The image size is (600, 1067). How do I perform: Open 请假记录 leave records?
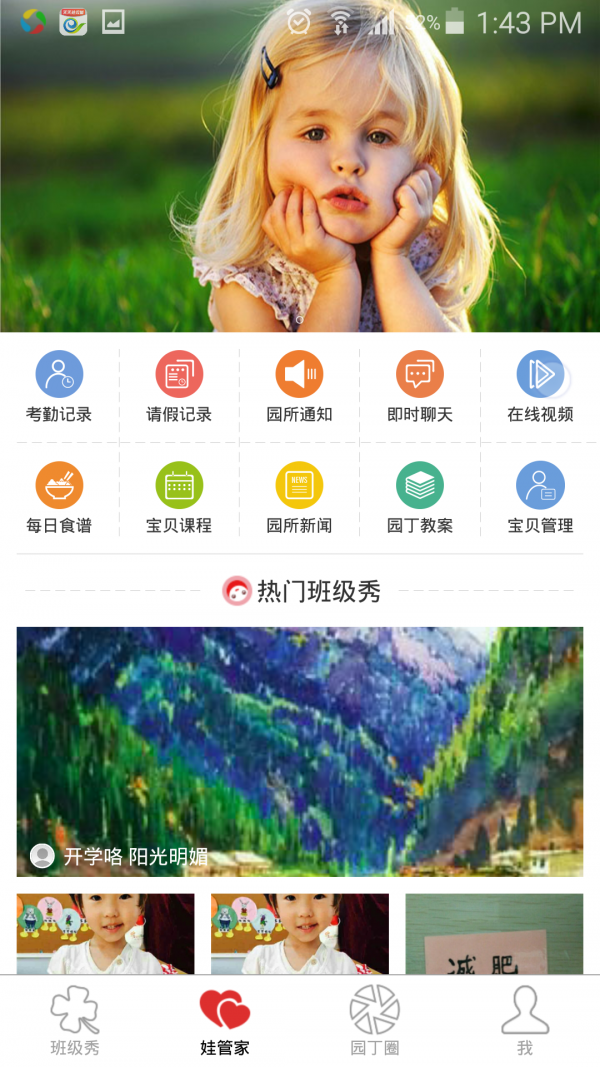(x=179, y=386)
